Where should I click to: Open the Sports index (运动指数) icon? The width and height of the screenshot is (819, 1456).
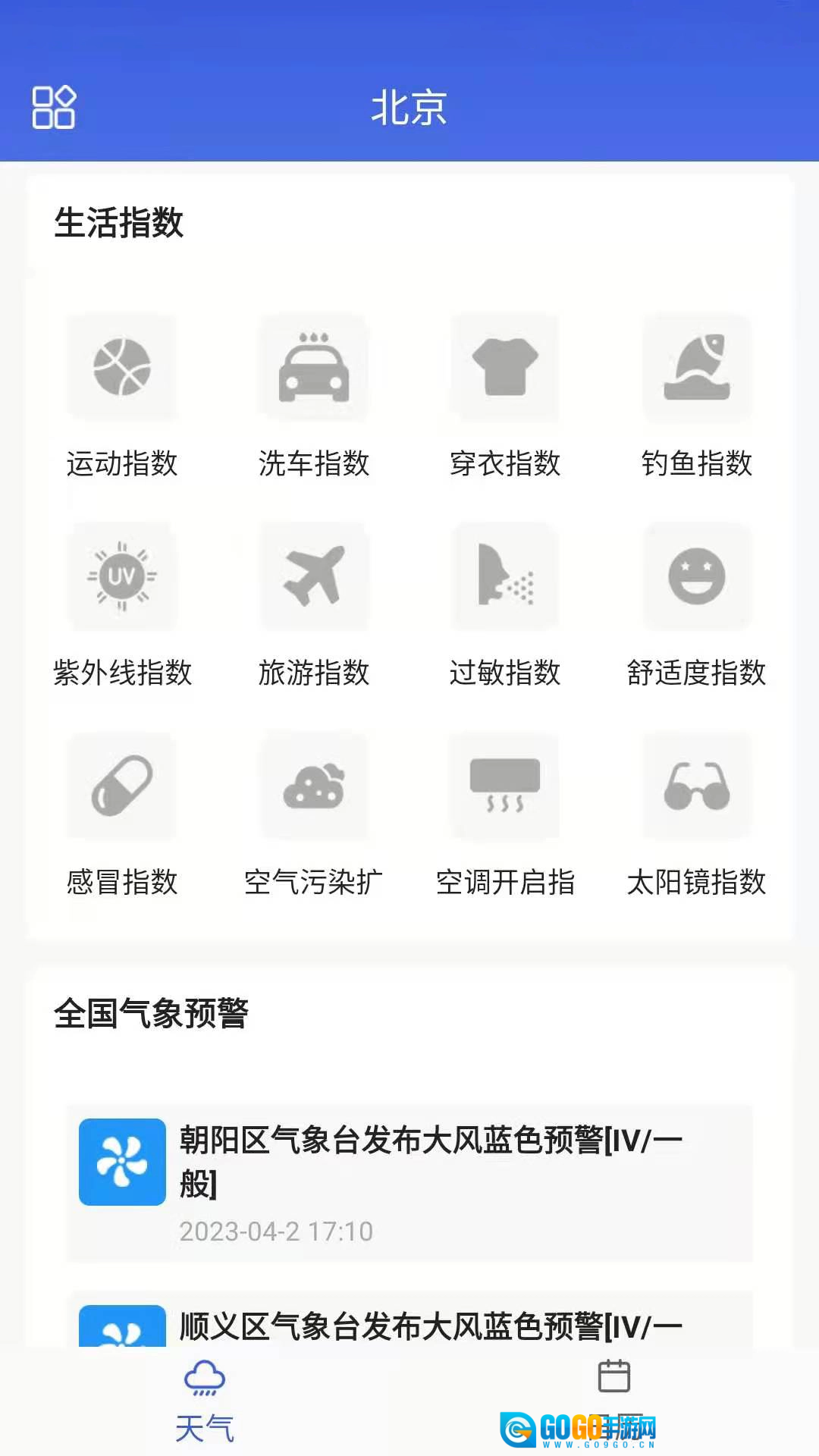[123, 367]
